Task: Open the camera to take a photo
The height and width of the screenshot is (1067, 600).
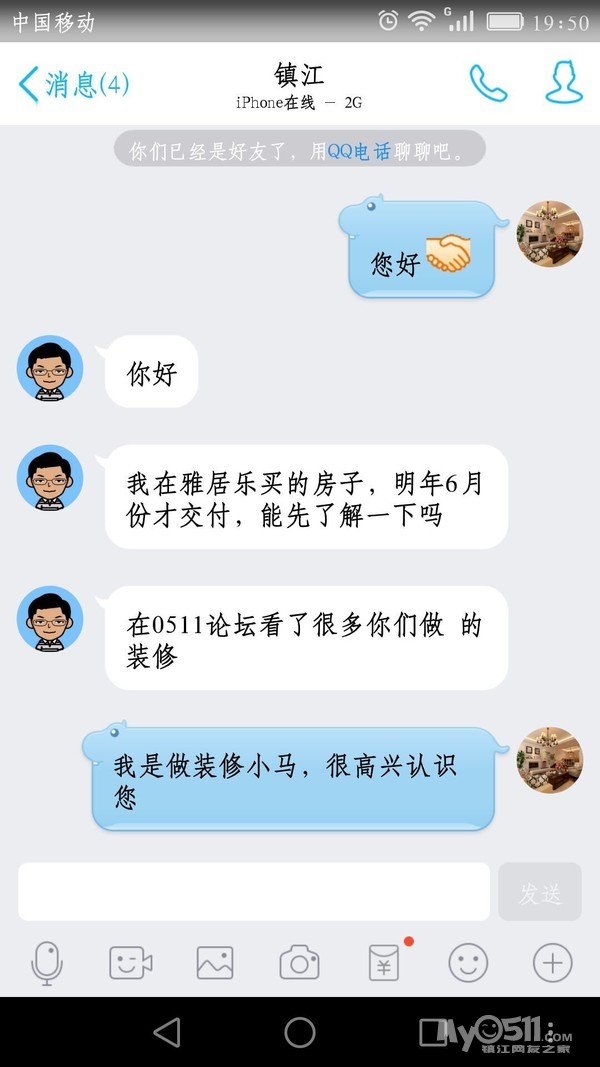Action: pos(299,964)
